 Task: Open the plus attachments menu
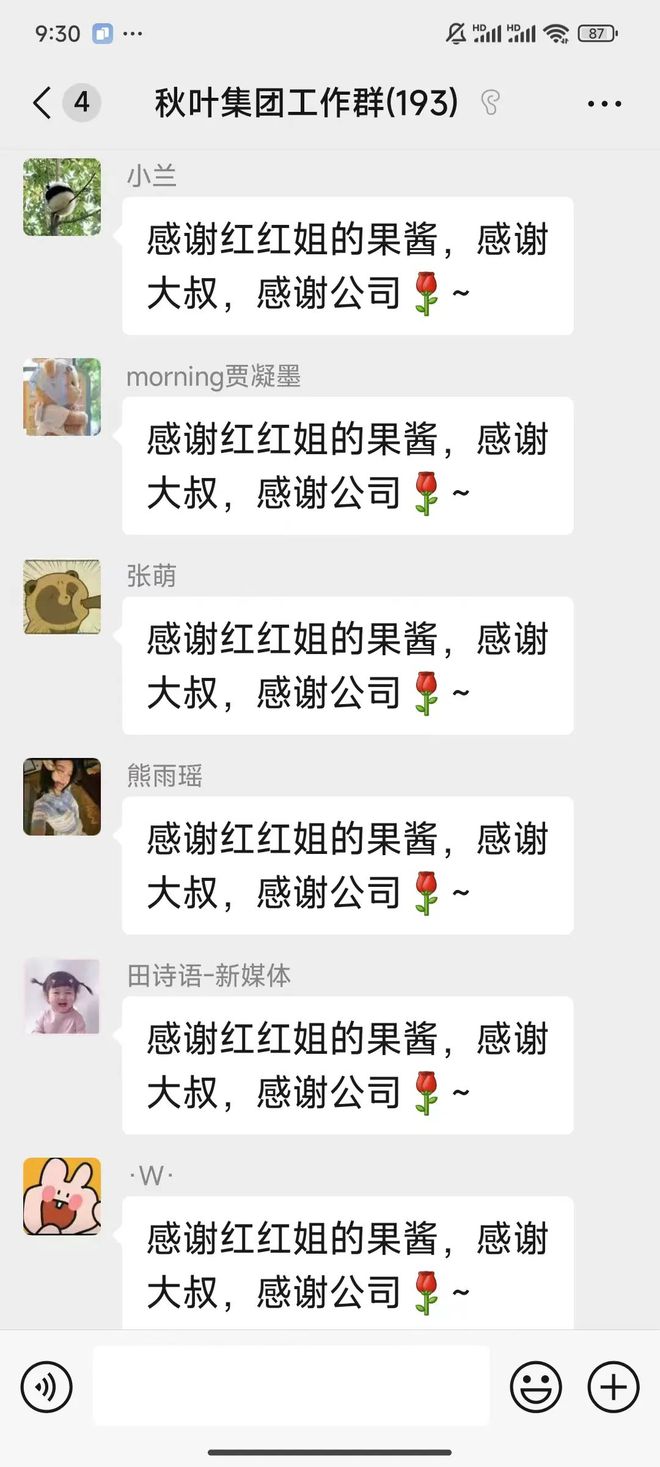click(613, 1386)
